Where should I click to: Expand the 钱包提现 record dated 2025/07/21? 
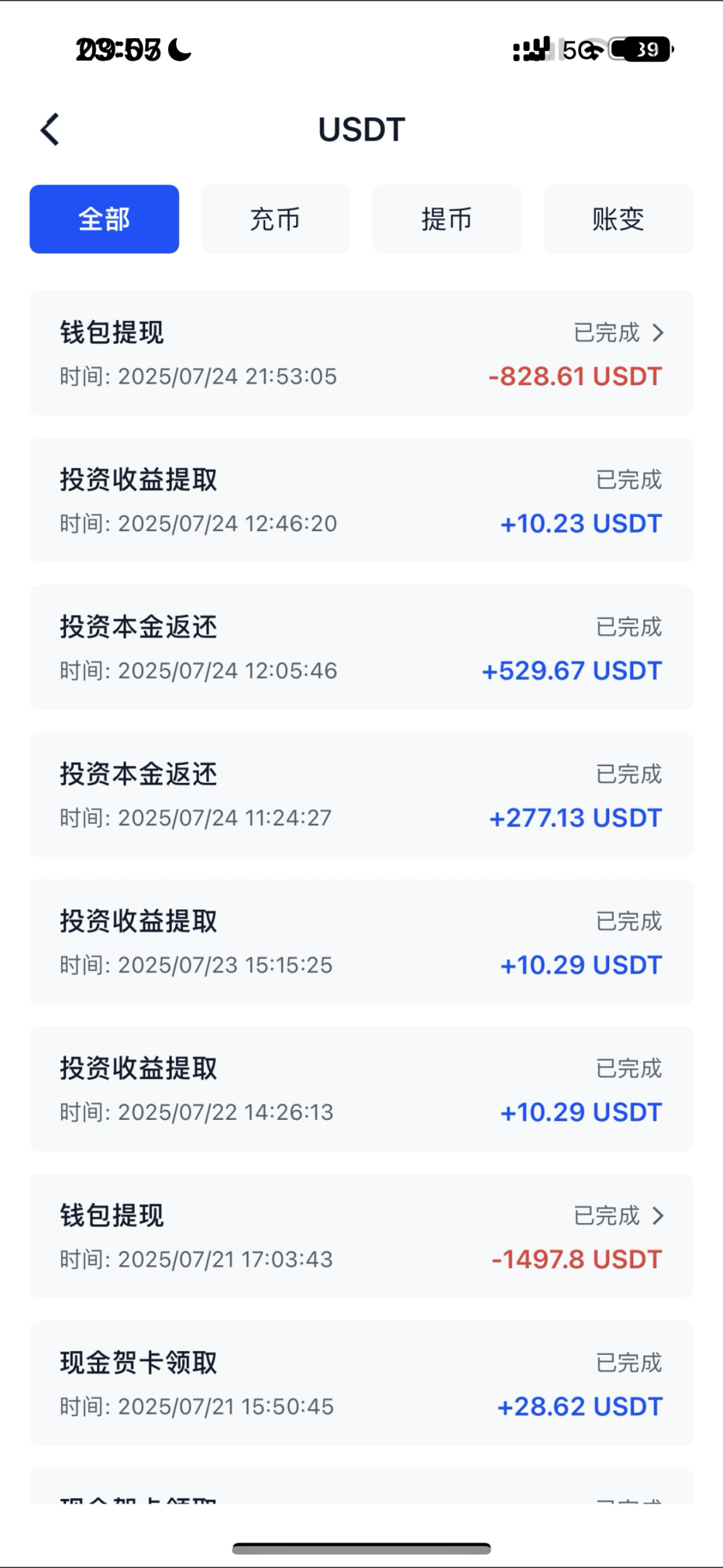(361, 1236)
